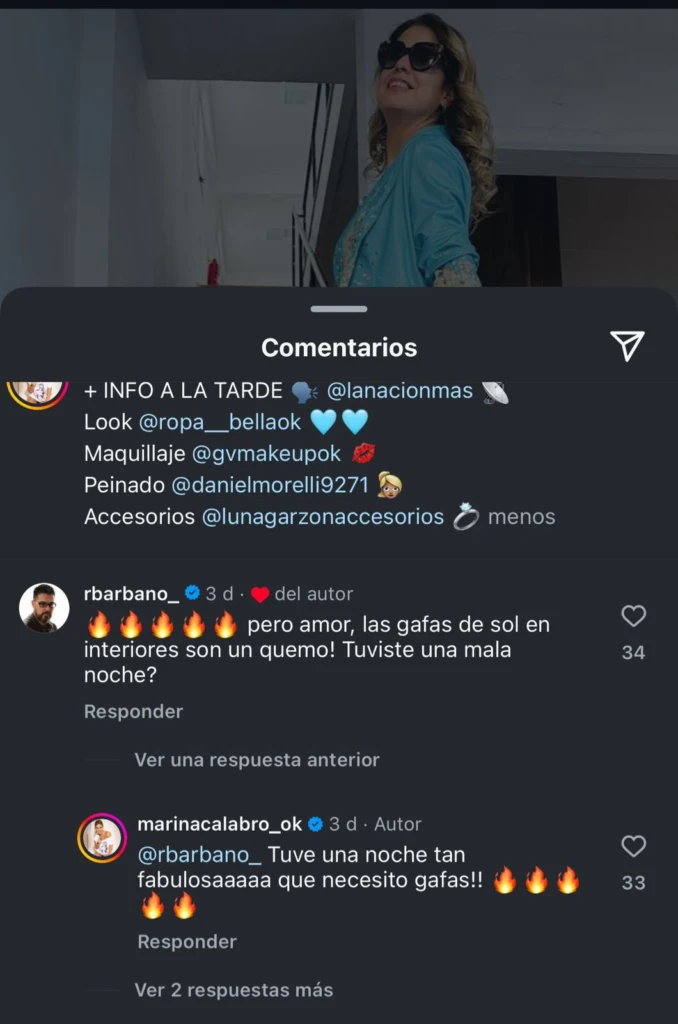Show Ver 2 respuestas más
This screenshot has height=1024, width=678.
tap(234, 990)
